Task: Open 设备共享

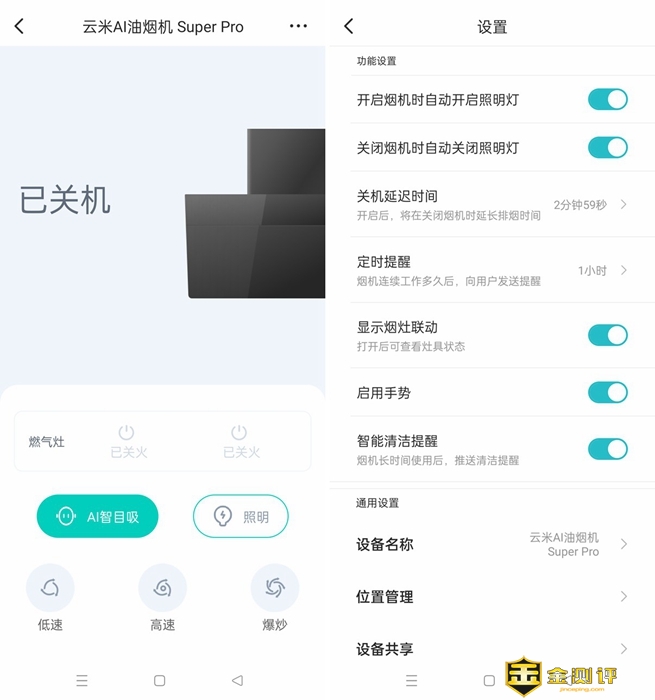Action: (x=490, y=649)
